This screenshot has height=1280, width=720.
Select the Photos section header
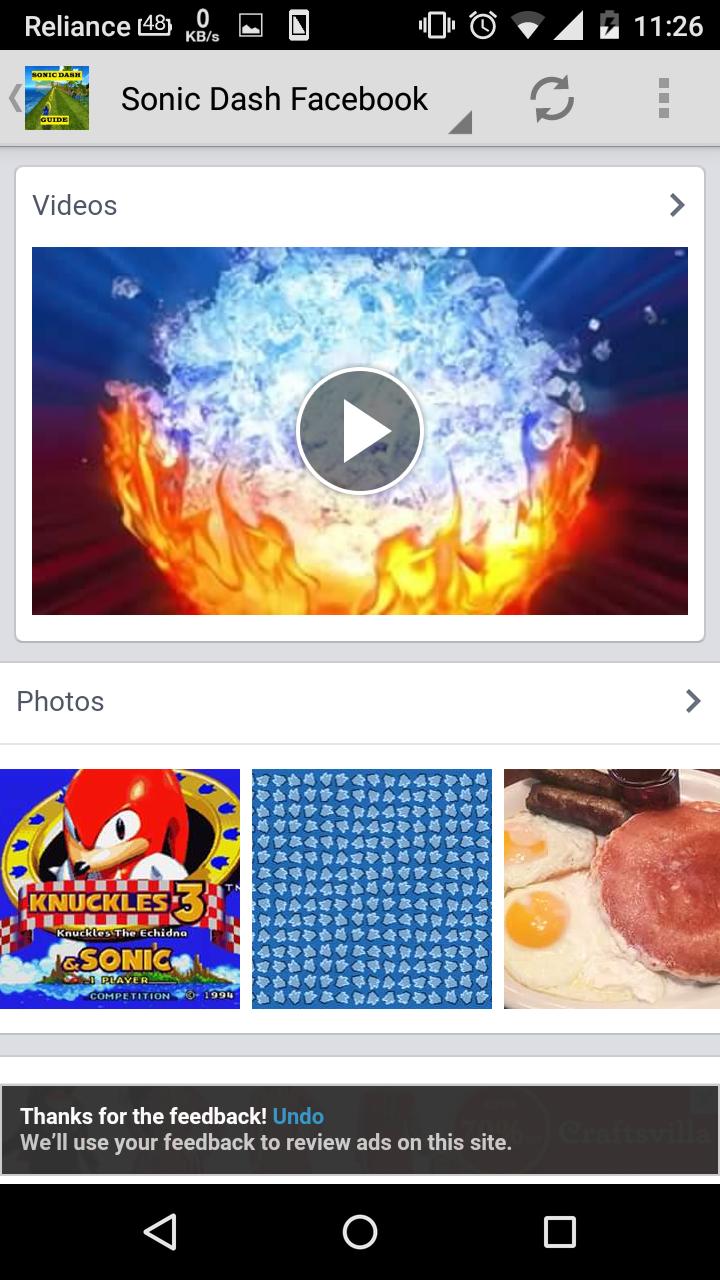(60, 701)
